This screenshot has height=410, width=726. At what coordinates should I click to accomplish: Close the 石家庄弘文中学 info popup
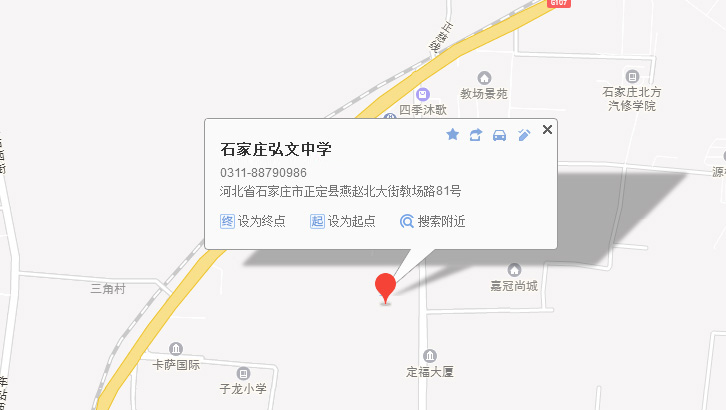point(547,130)
